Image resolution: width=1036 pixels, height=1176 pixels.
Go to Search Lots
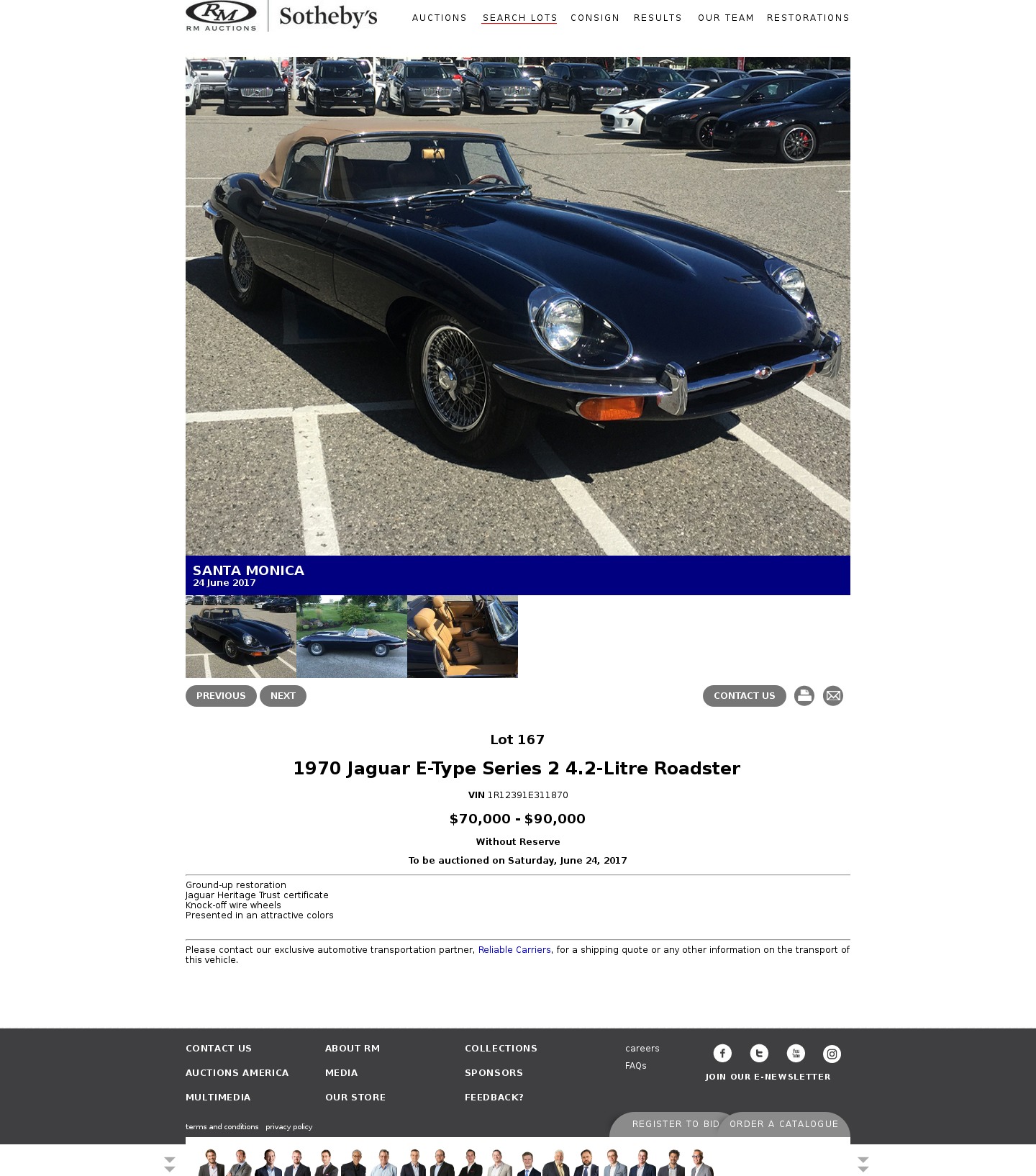(519, 18)
